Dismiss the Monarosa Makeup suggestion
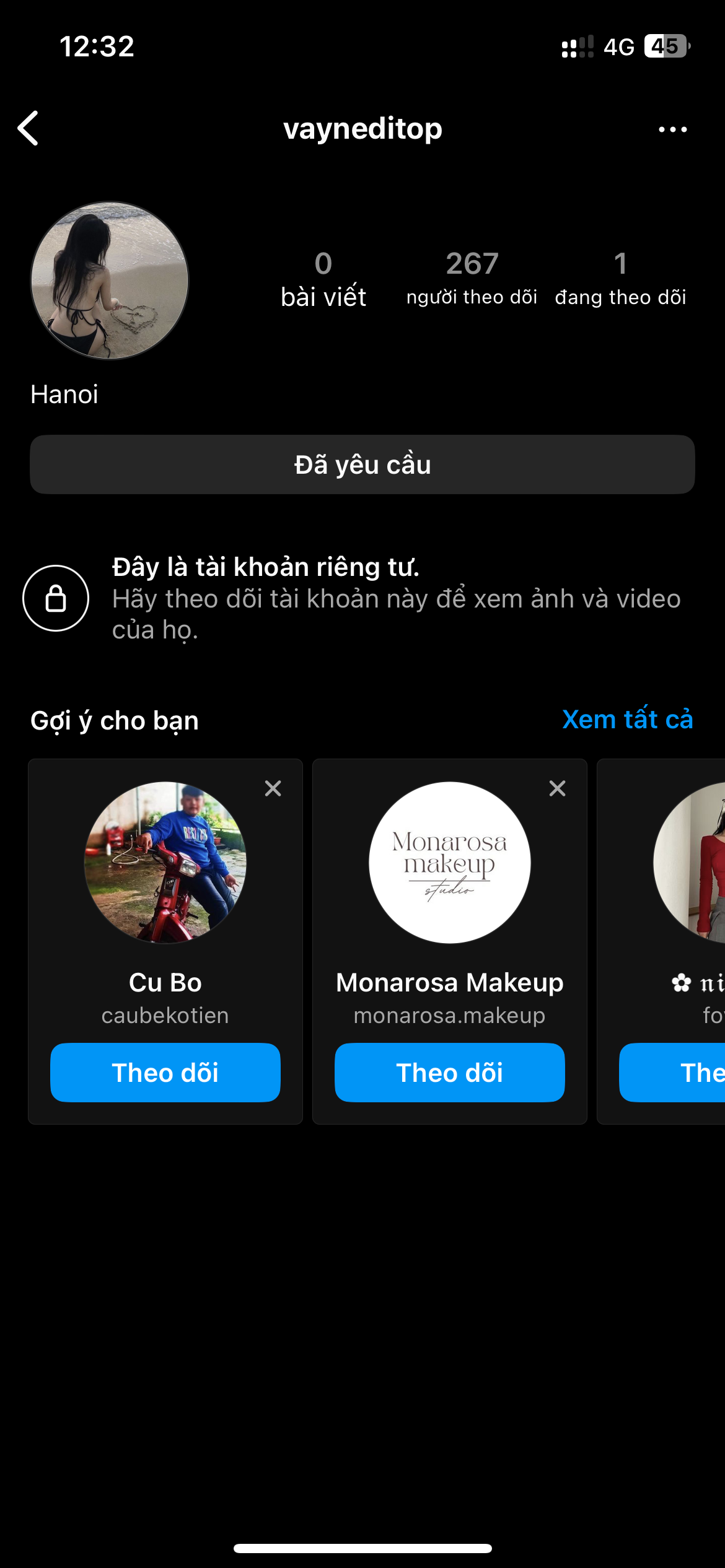Screen dimensions: 725x1568 pyautogui.click(x=557, y=788)
